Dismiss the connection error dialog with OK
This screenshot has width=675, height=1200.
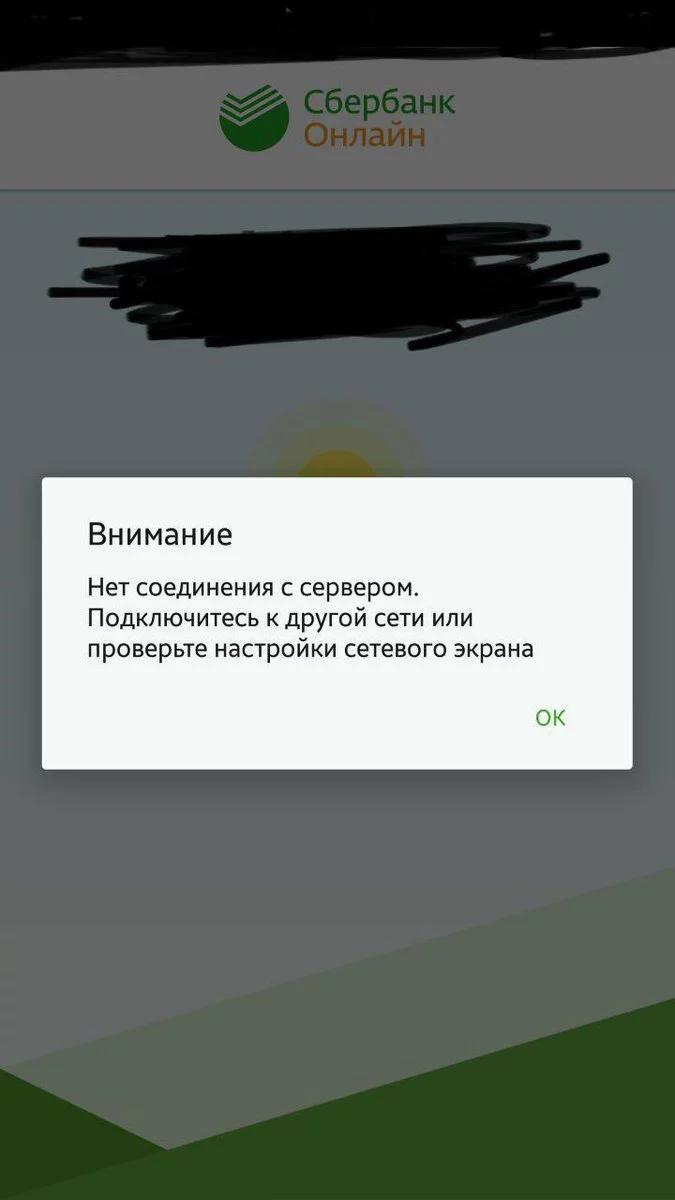550,718
